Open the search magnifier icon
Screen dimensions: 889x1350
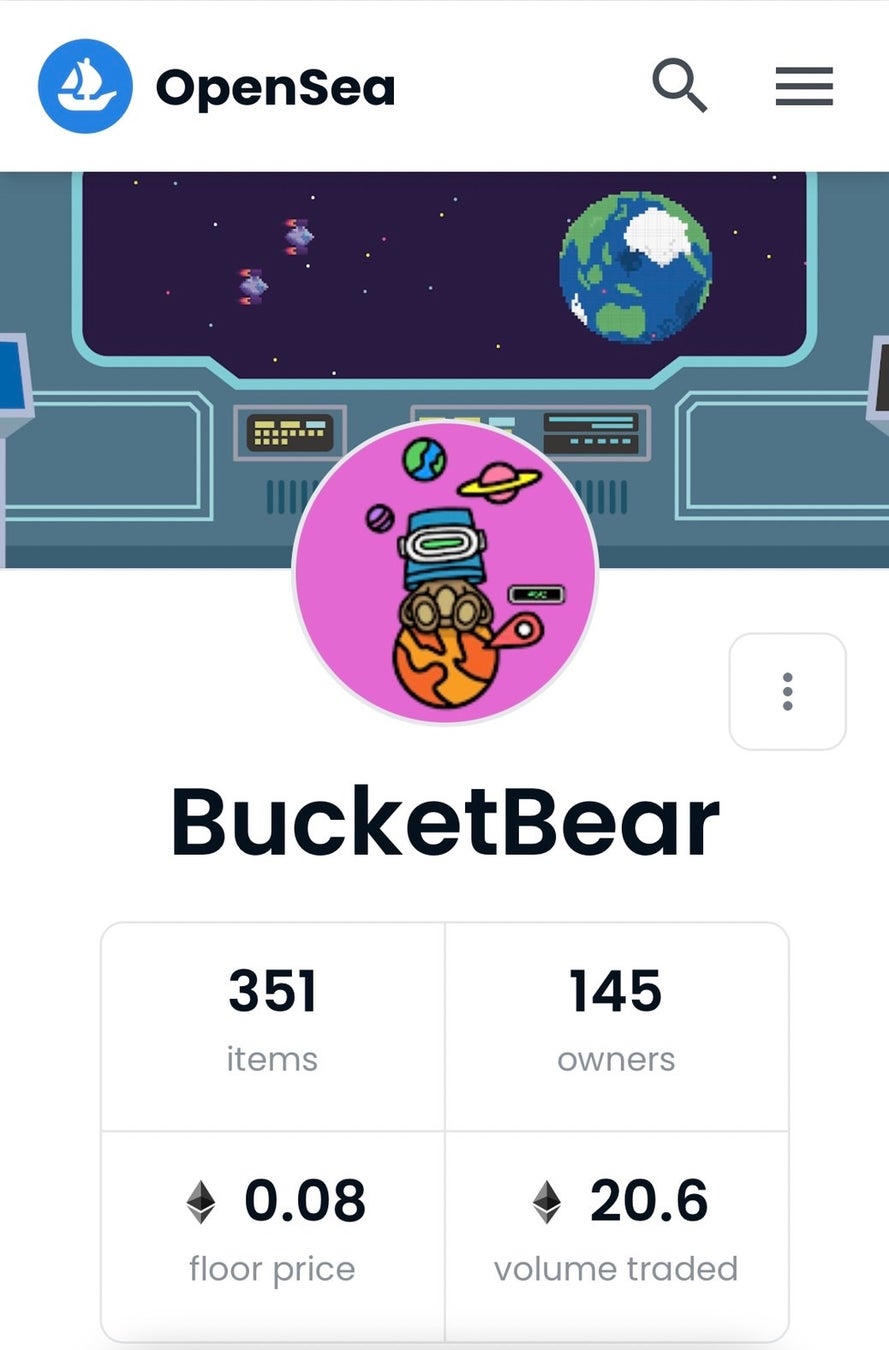pyautogui.click(x=680, y=86)
